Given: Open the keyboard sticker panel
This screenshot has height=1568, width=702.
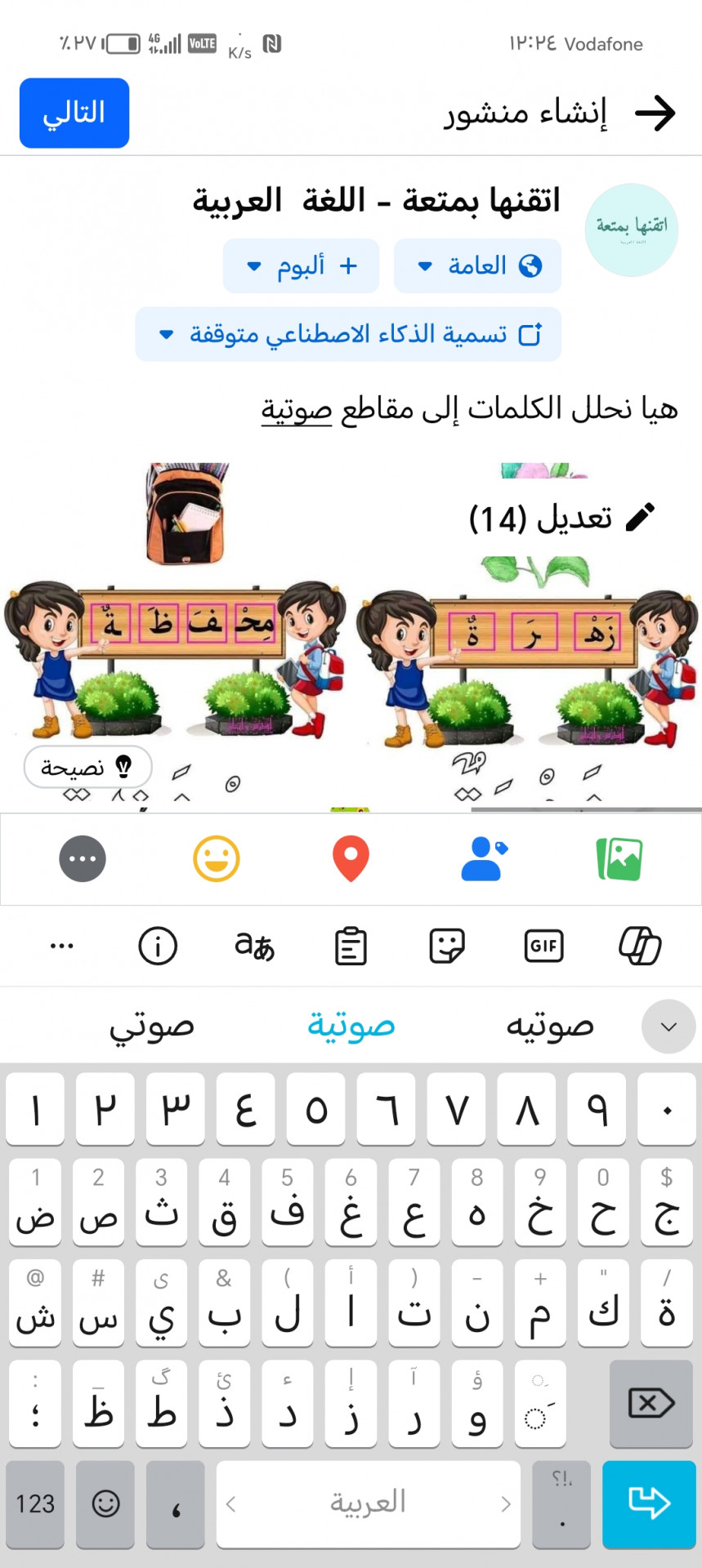Looking at the screenshot, I should tap(447, 946).
